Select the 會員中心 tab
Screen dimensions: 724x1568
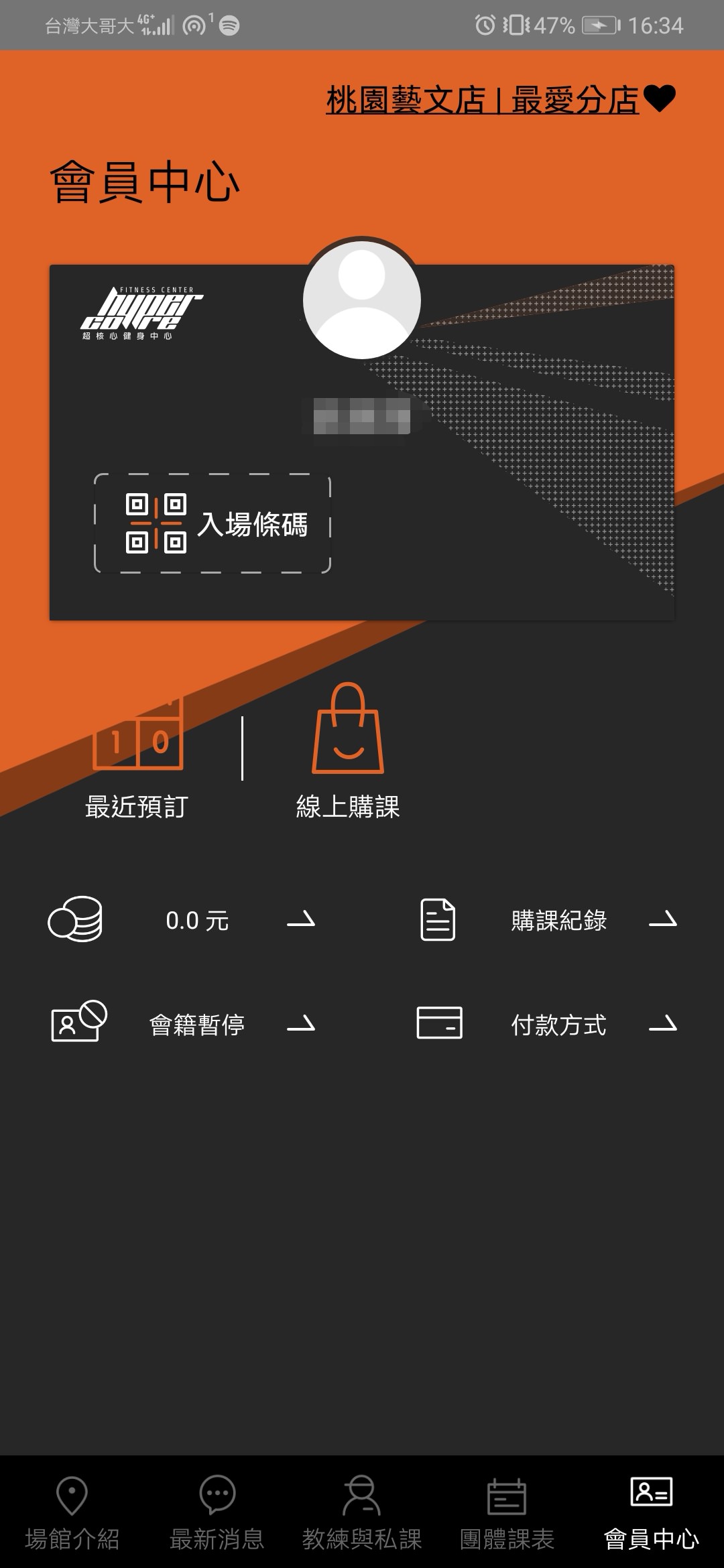coord(652,1514)
